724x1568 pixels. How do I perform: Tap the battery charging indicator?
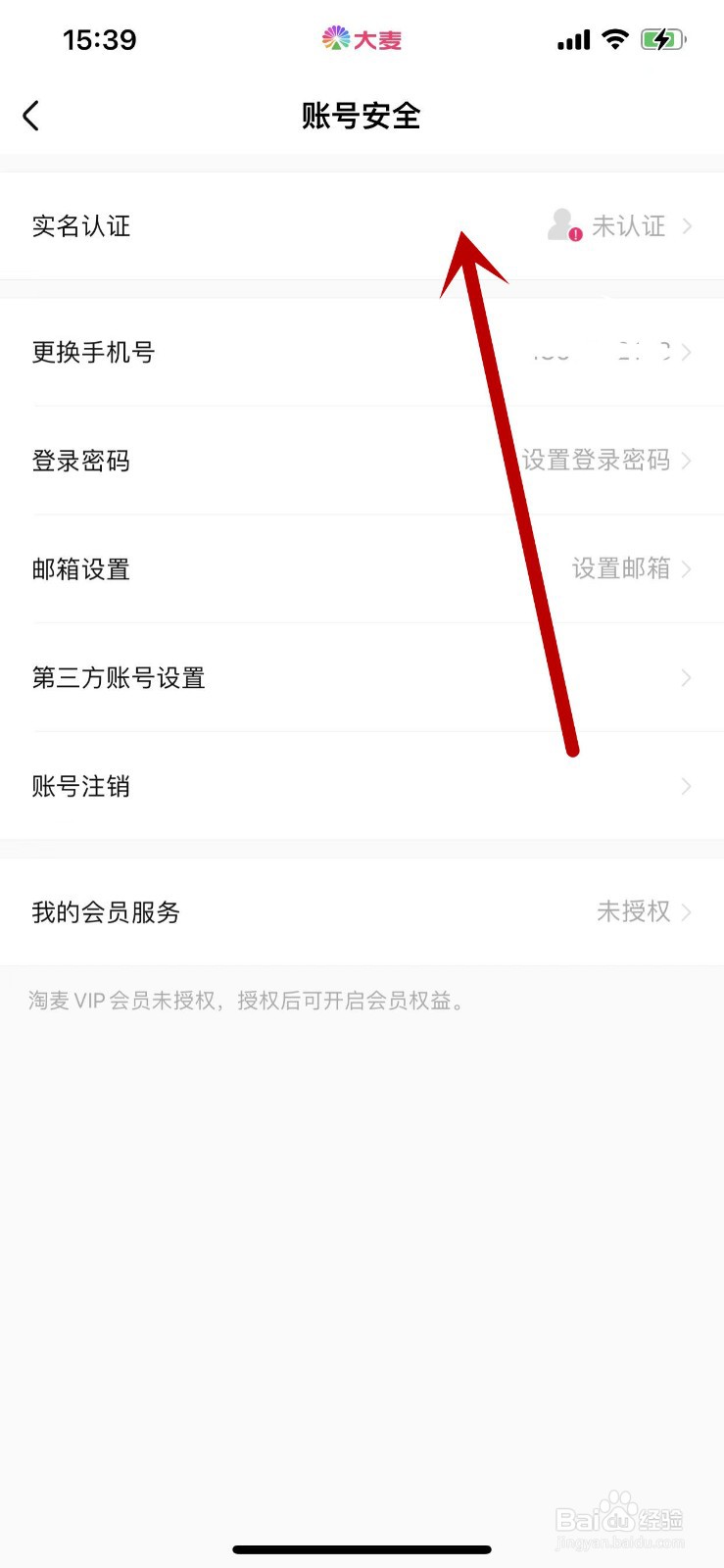tap(662, 39)
